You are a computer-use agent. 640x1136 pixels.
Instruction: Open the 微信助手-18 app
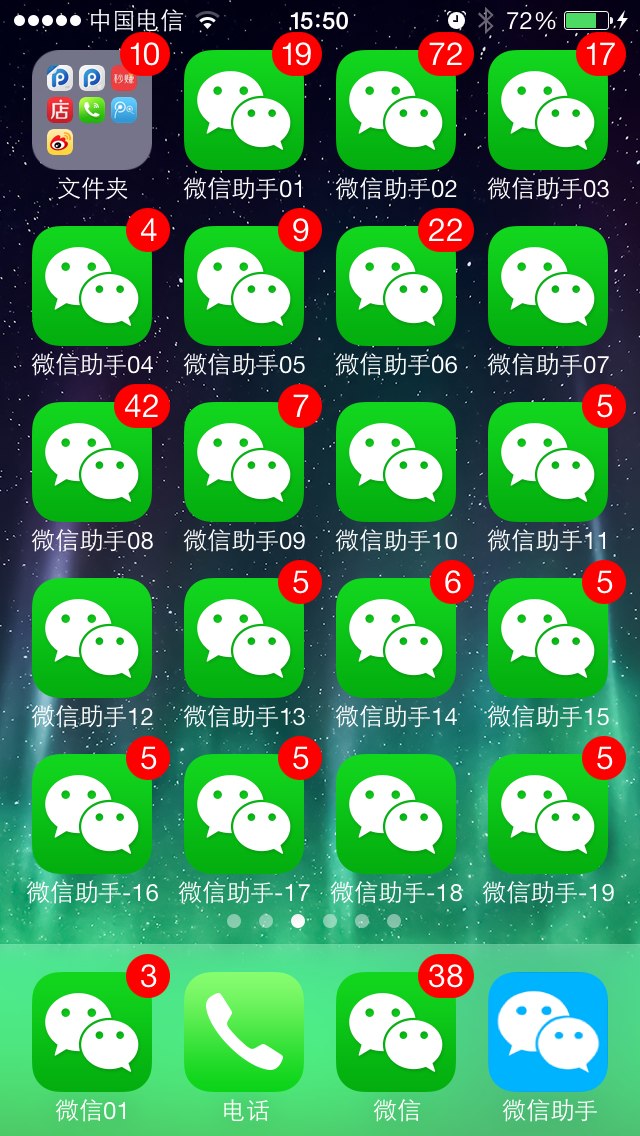396,814
